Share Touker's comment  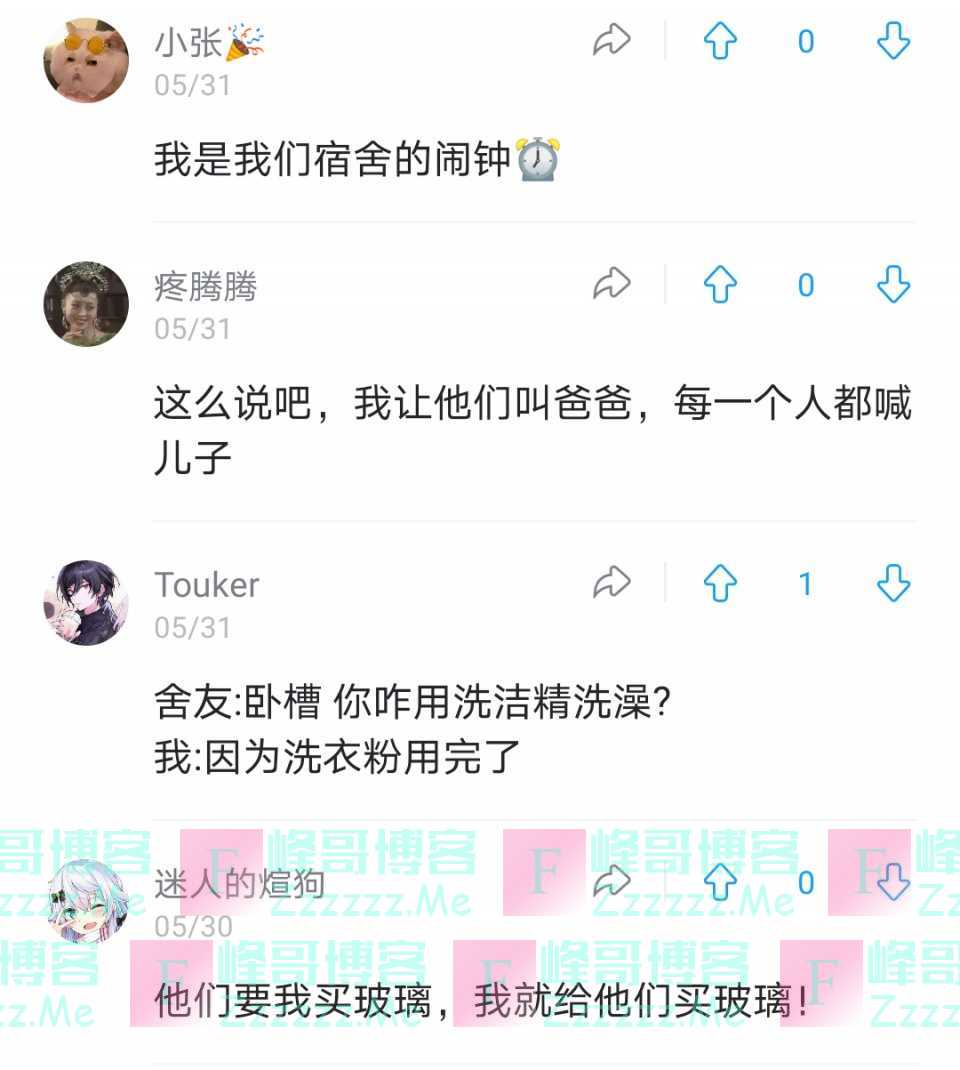tap(612, 583)
